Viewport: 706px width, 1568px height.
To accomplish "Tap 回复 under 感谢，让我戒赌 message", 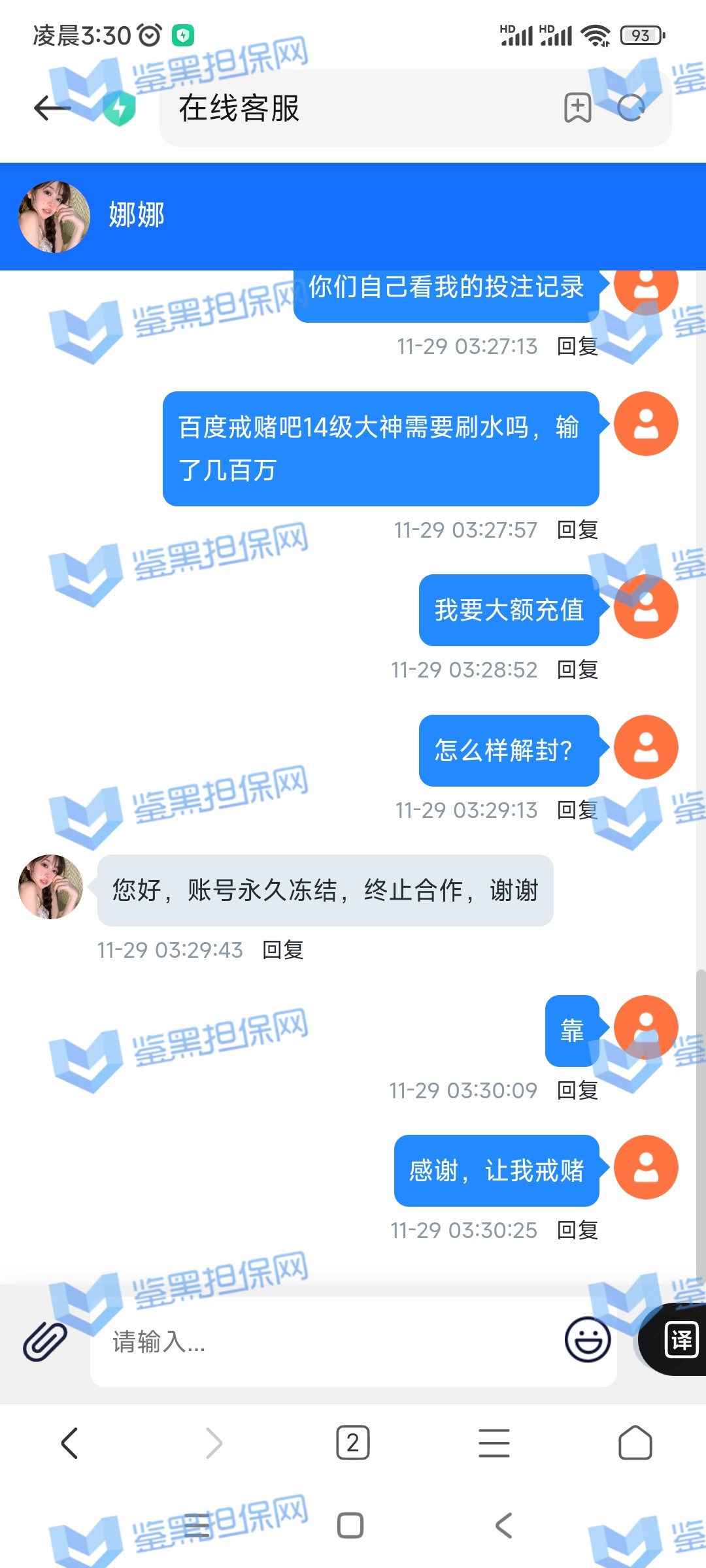I will 577,1230.
